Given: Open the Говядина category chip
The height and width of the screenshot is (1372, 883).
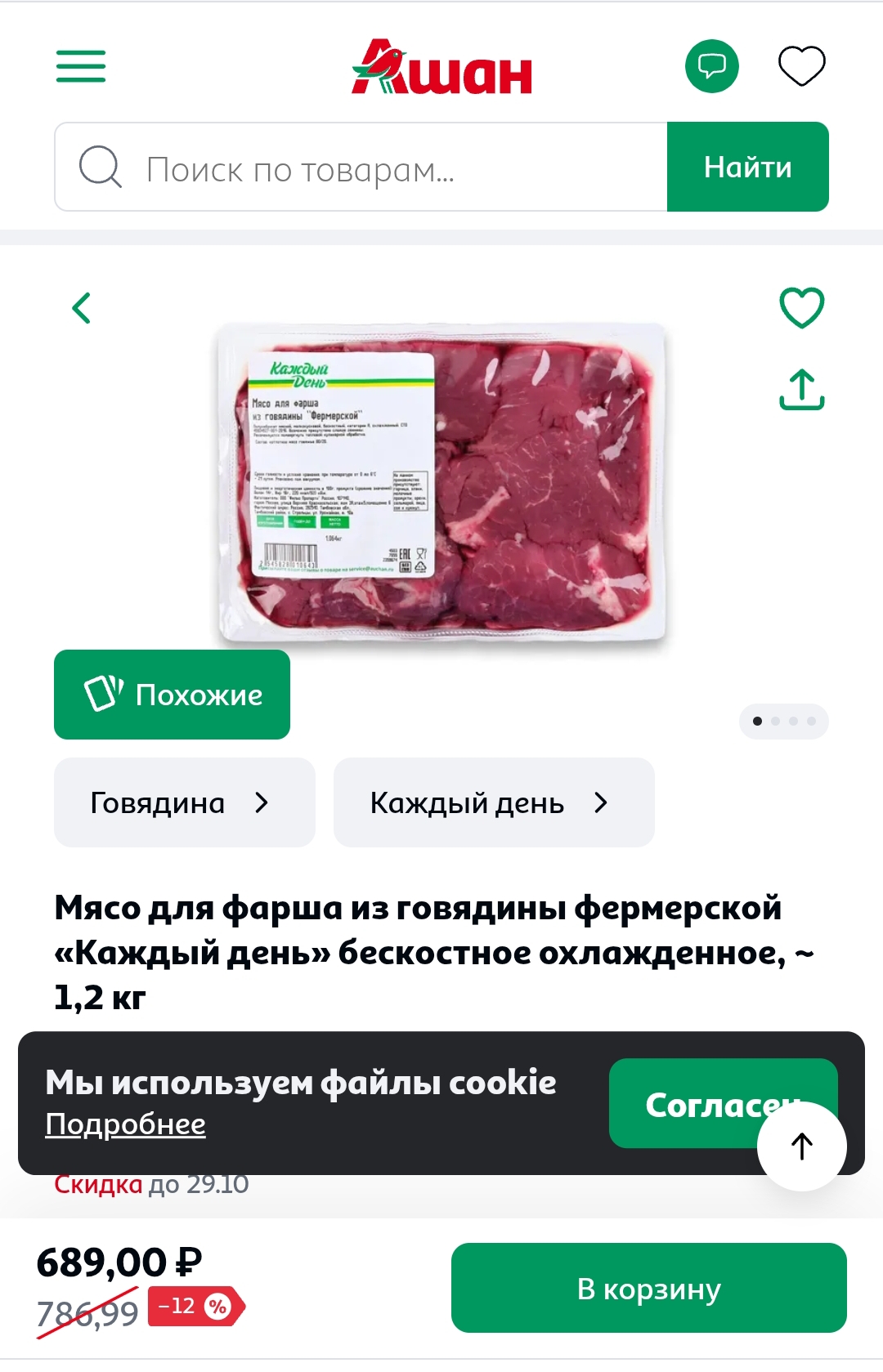Looking at the screenshot, I should [x=184, y=802].
